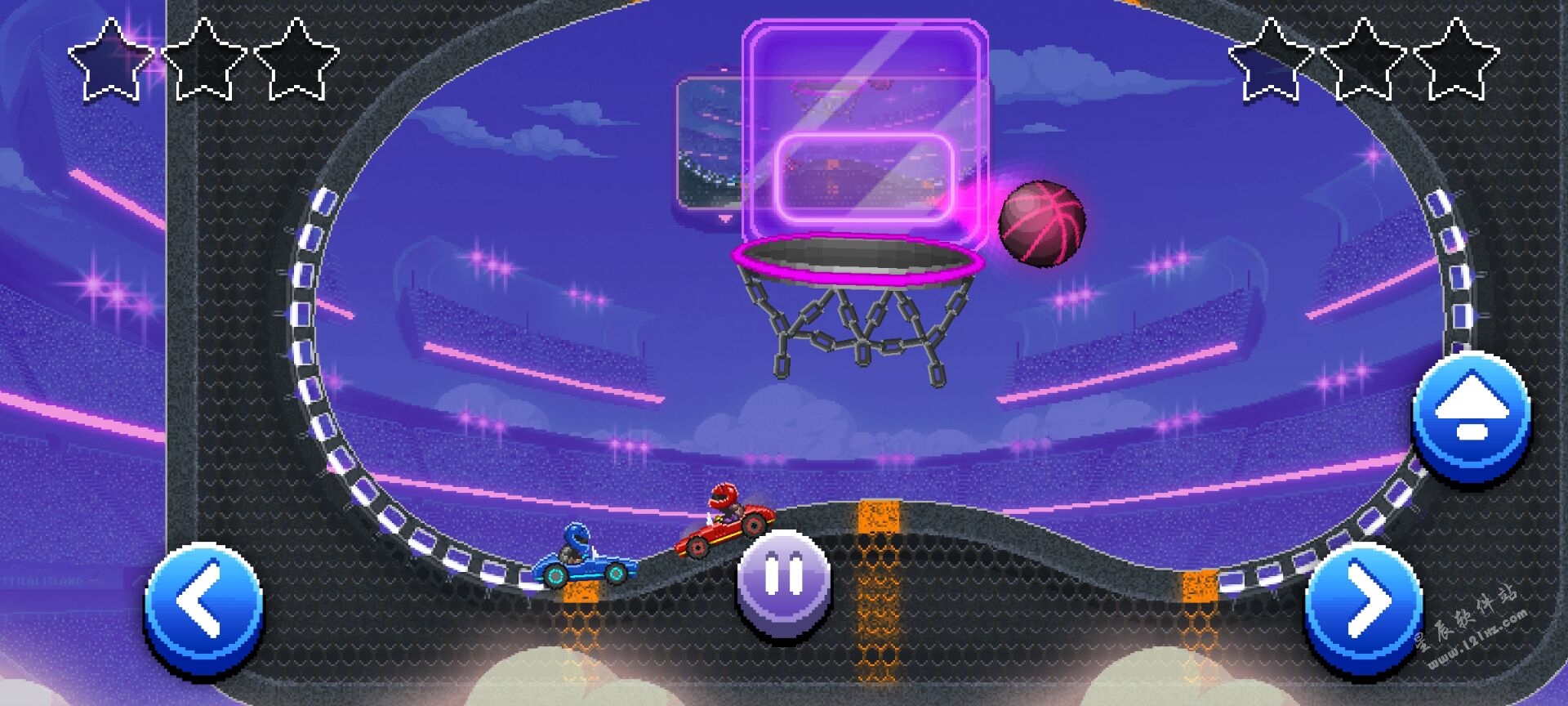The image size is (1568, 706).
Task: Drive right with the right arrow button
Action: [x=1364, y=605]
